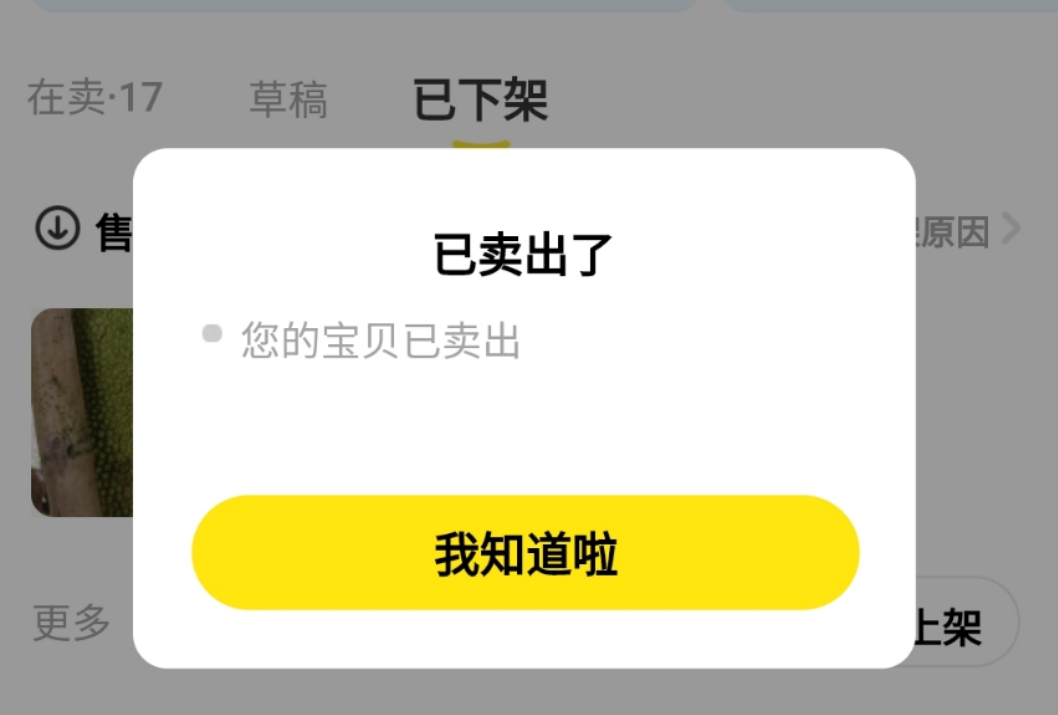The height and width of the screenshot is (715, 1058).
Task: Switch to the 在卖·17 tab
Action: tap(94, 98)
